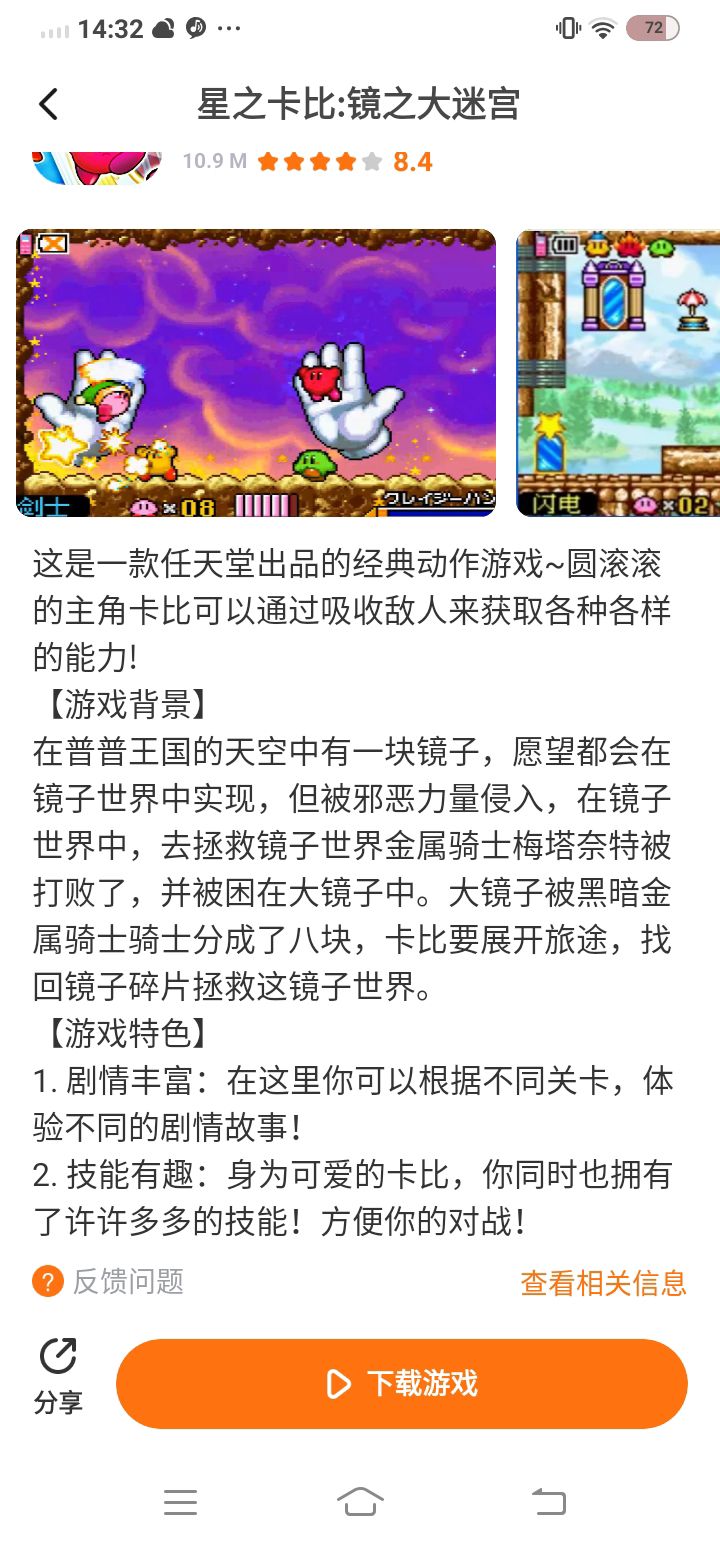Open the second game screenshot with mirror

tap(618, 373)
